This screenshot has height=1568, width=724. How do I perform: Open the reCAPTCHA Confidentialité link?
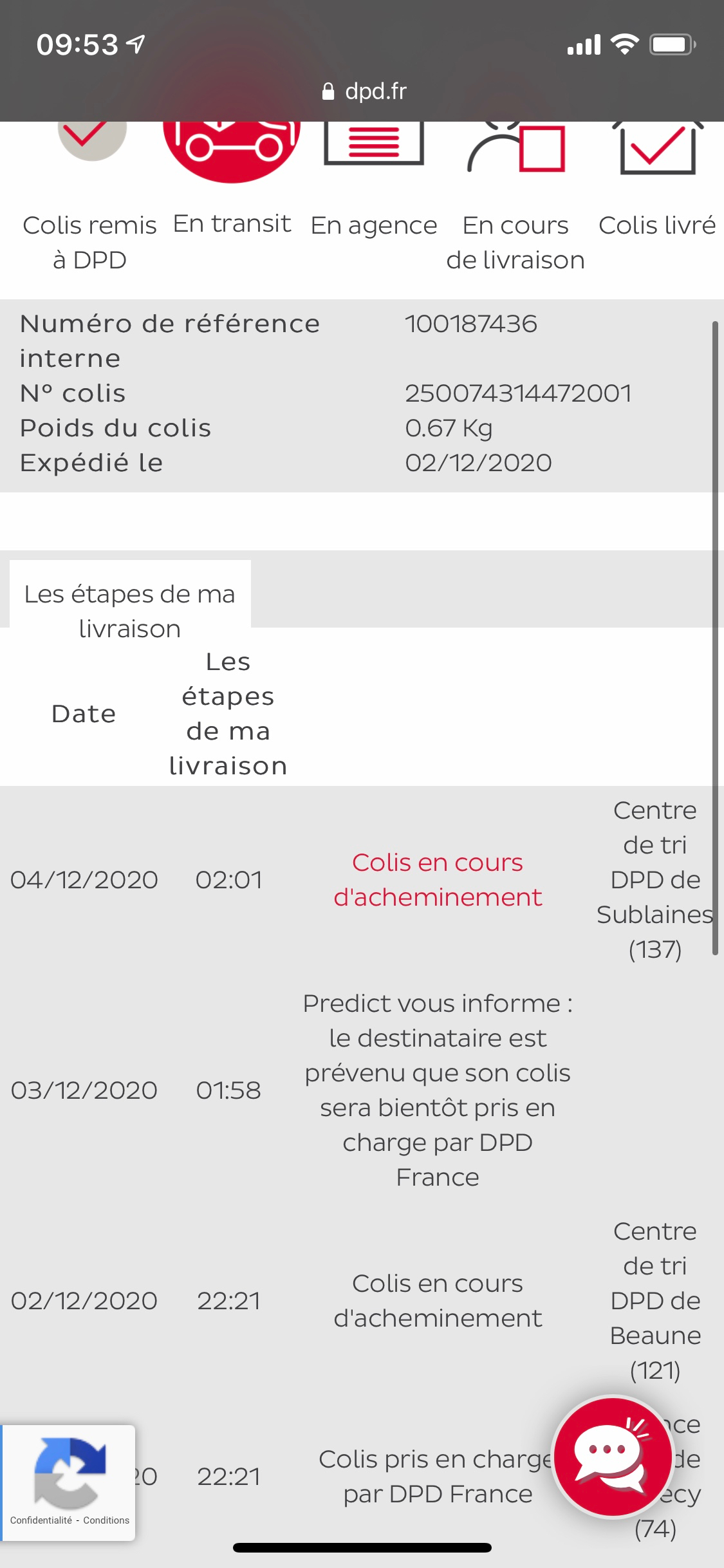point(41,1520)
